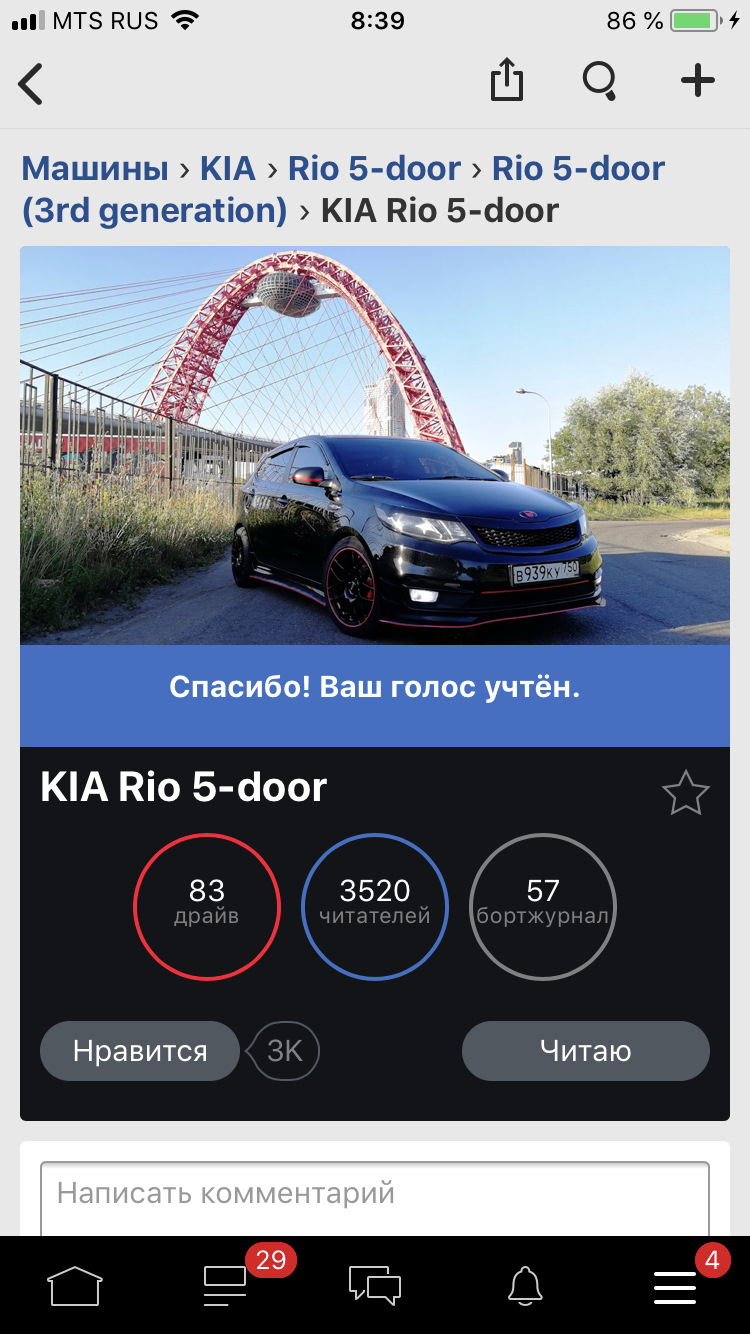750x1334 pixels.
Task: Open search with the magnifier icon
Action: pos(600,81)
